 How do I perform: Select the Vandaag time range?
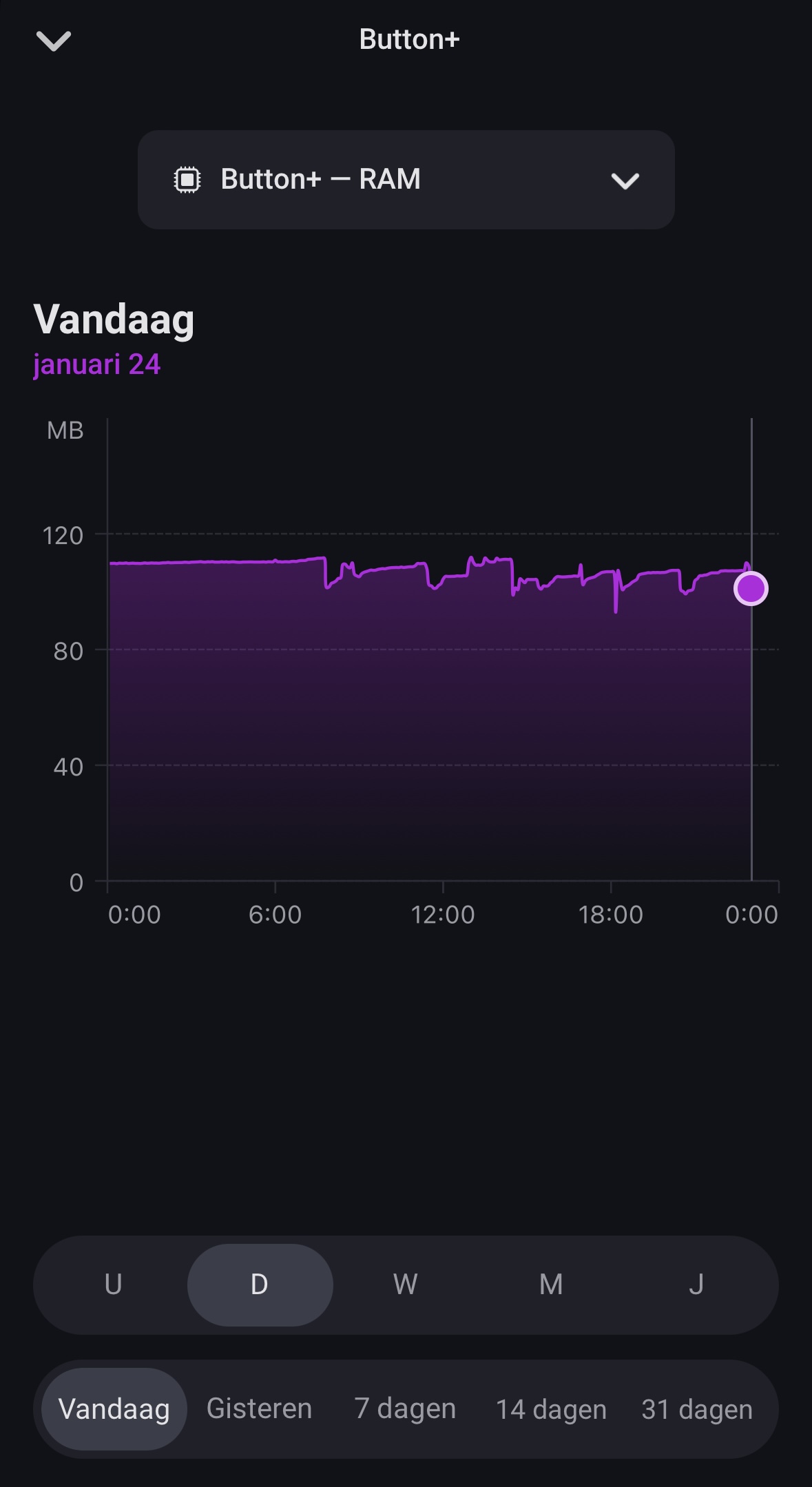pos(114,1409)
